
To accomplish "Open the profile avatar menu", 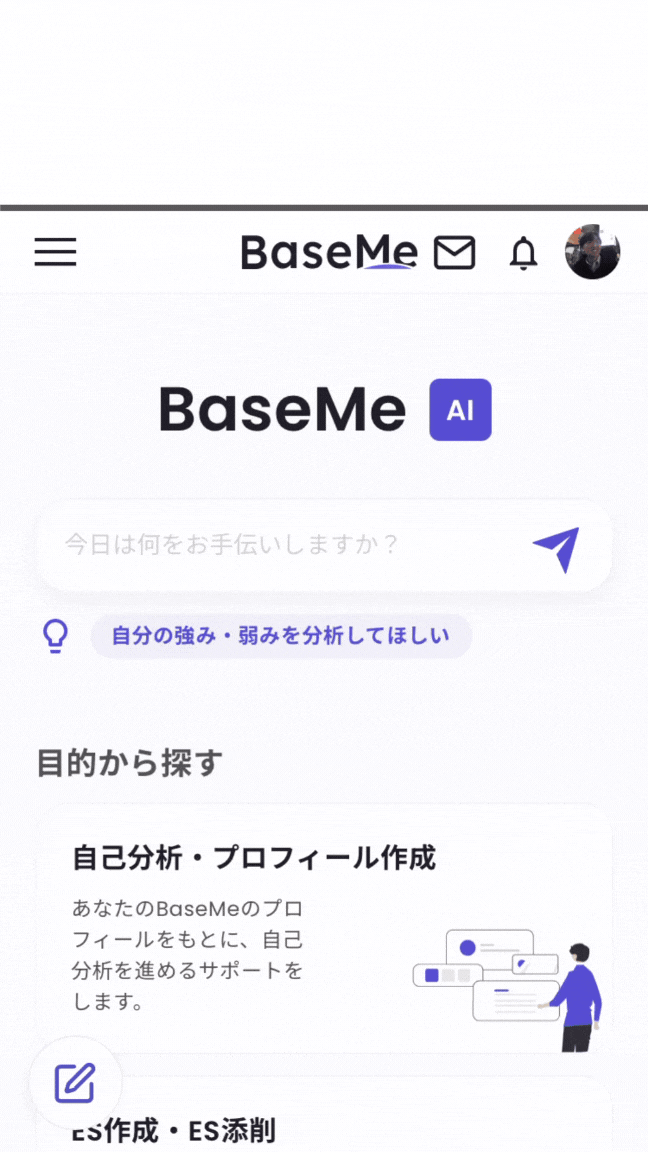I will (x=592, y=252).
